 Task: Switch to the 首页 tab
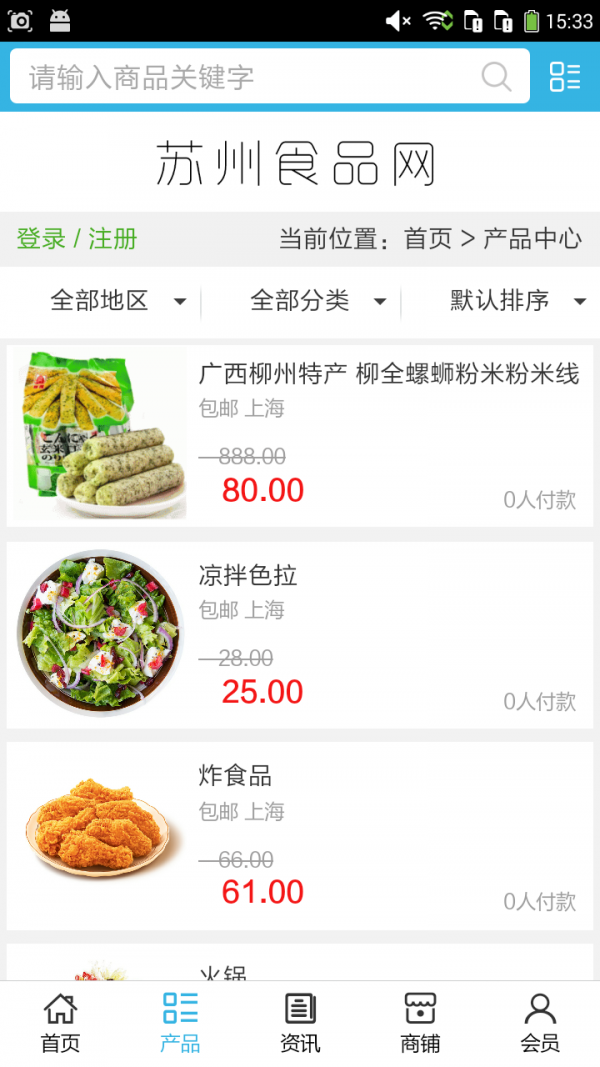pos(60,1022)
